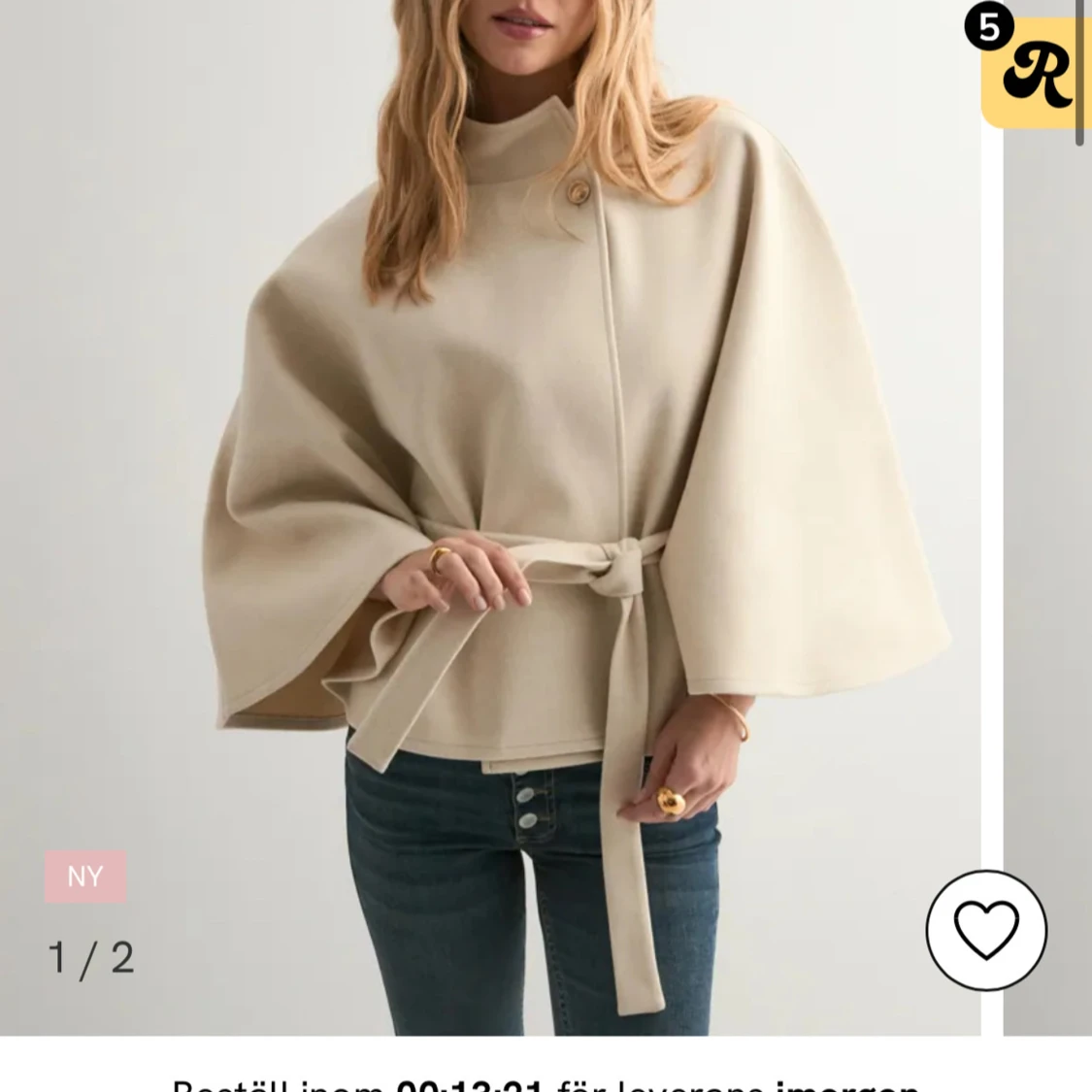Viewport: 1092px width, 1092px height.
Task: Open the R badge with 5 items
Action: (x=1035, y=73)
